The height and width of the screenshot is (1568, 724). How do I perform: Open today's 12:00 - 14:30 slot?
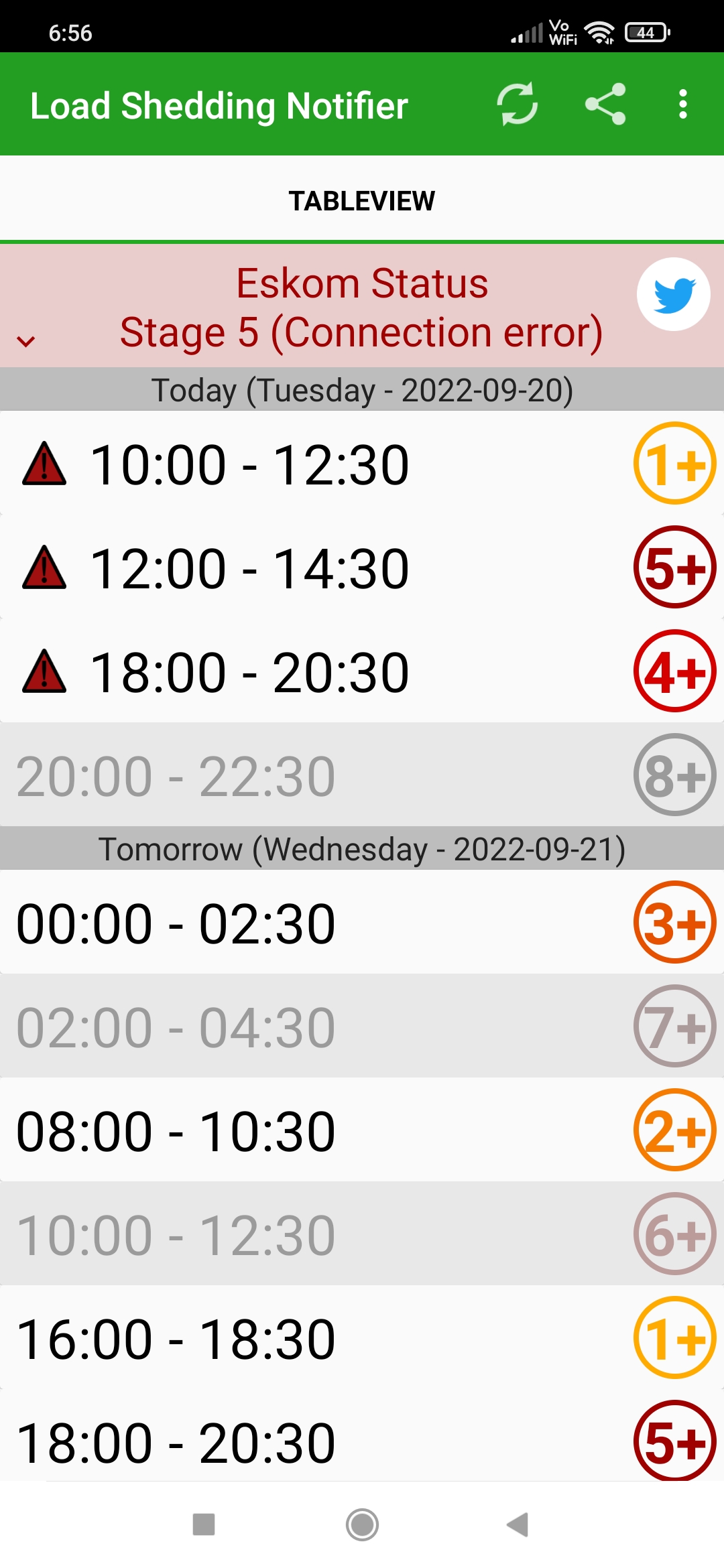pos(362,568)
